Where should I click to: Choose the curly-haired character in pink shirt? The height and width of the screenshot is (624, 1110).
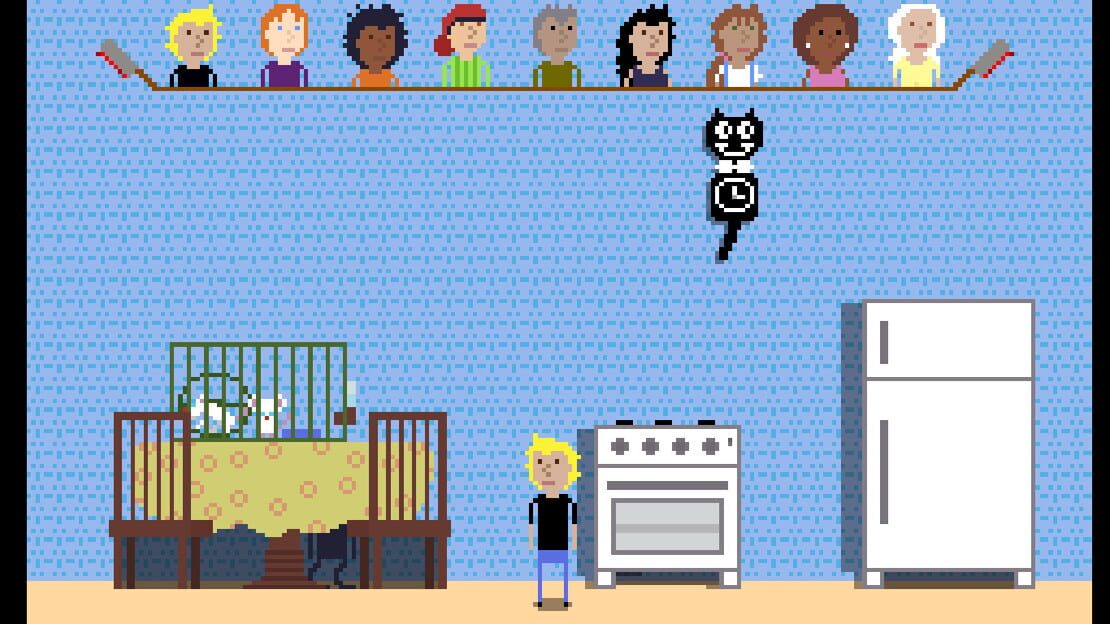point(825,46)
